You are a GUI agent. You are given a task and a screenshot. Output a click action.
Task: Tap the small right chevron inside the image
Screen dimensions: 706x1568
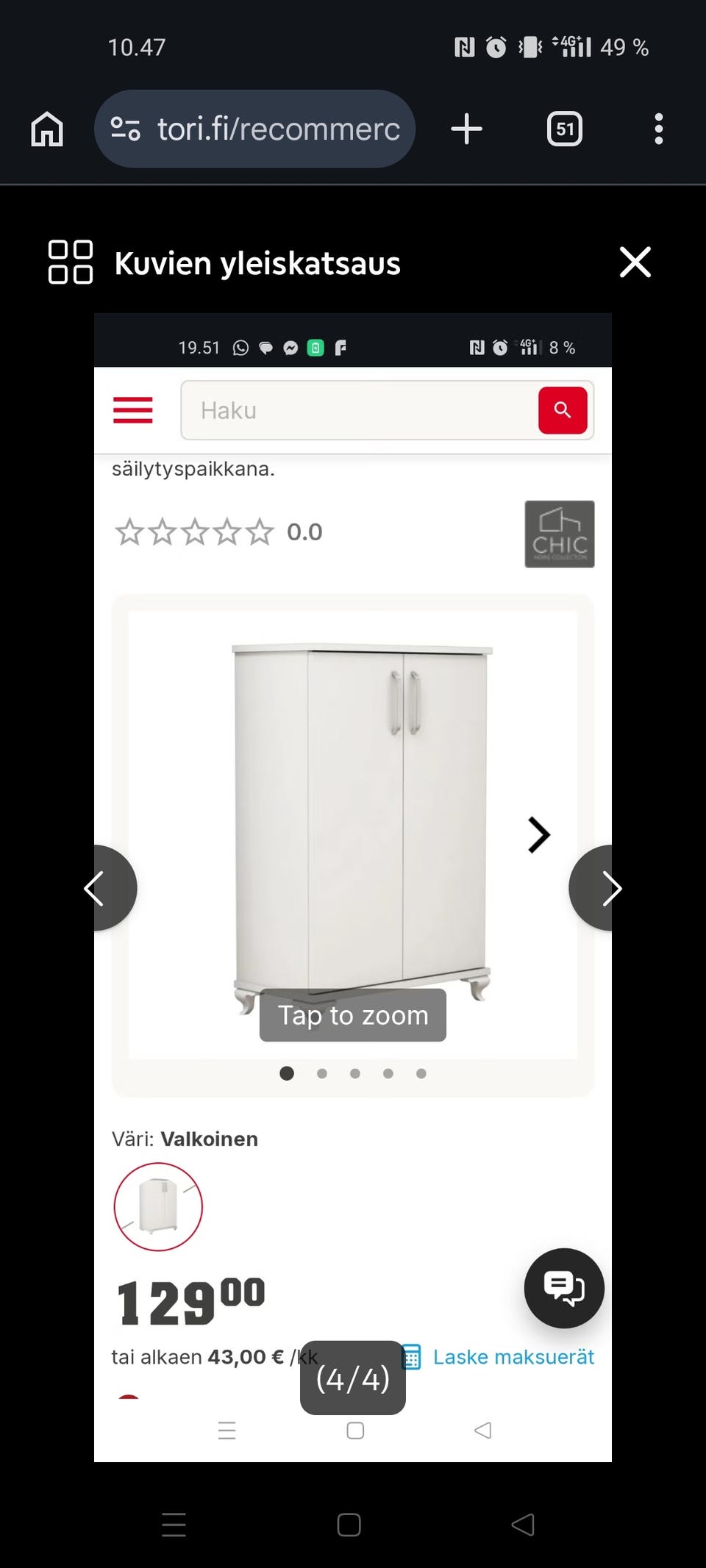click(539, 835)
